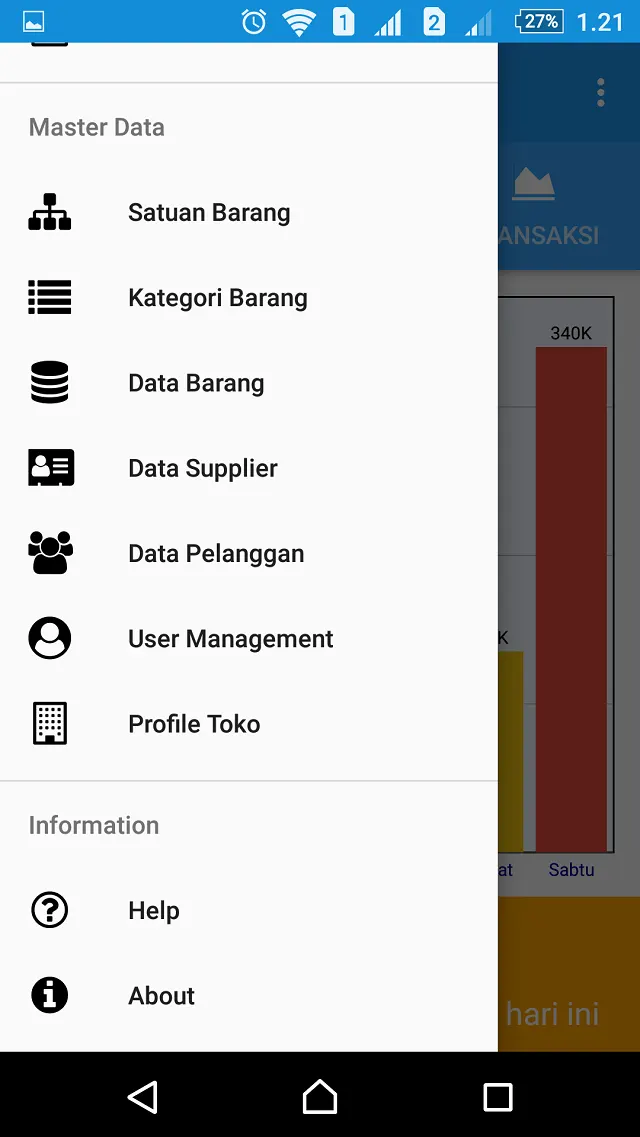Open Satuan Barang from the drawer

[x=249, y=212]
